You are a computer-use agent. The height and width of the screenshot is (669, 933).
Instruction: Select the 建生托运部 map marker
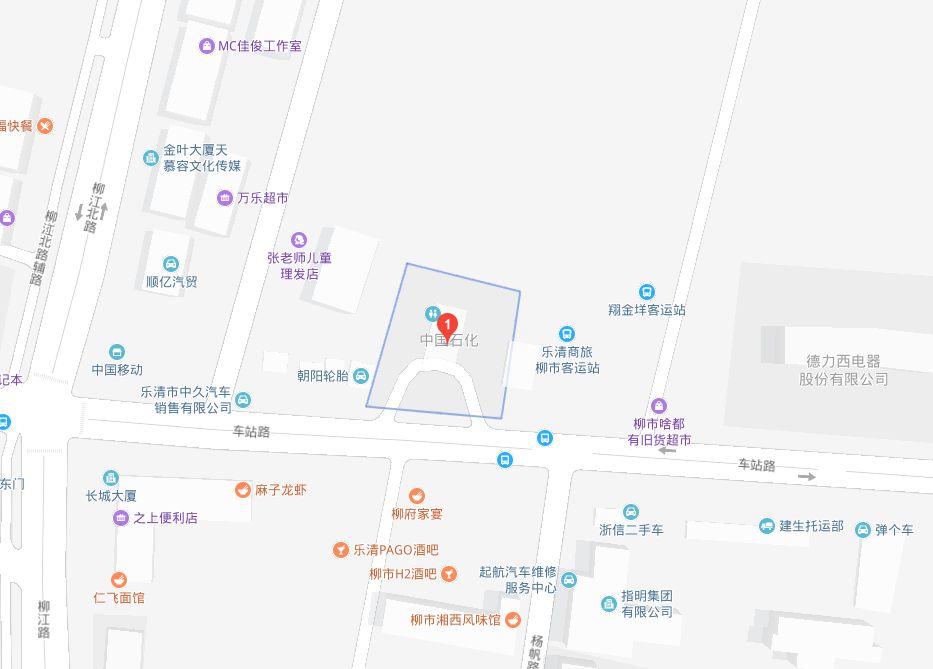[x=767, y=526]
